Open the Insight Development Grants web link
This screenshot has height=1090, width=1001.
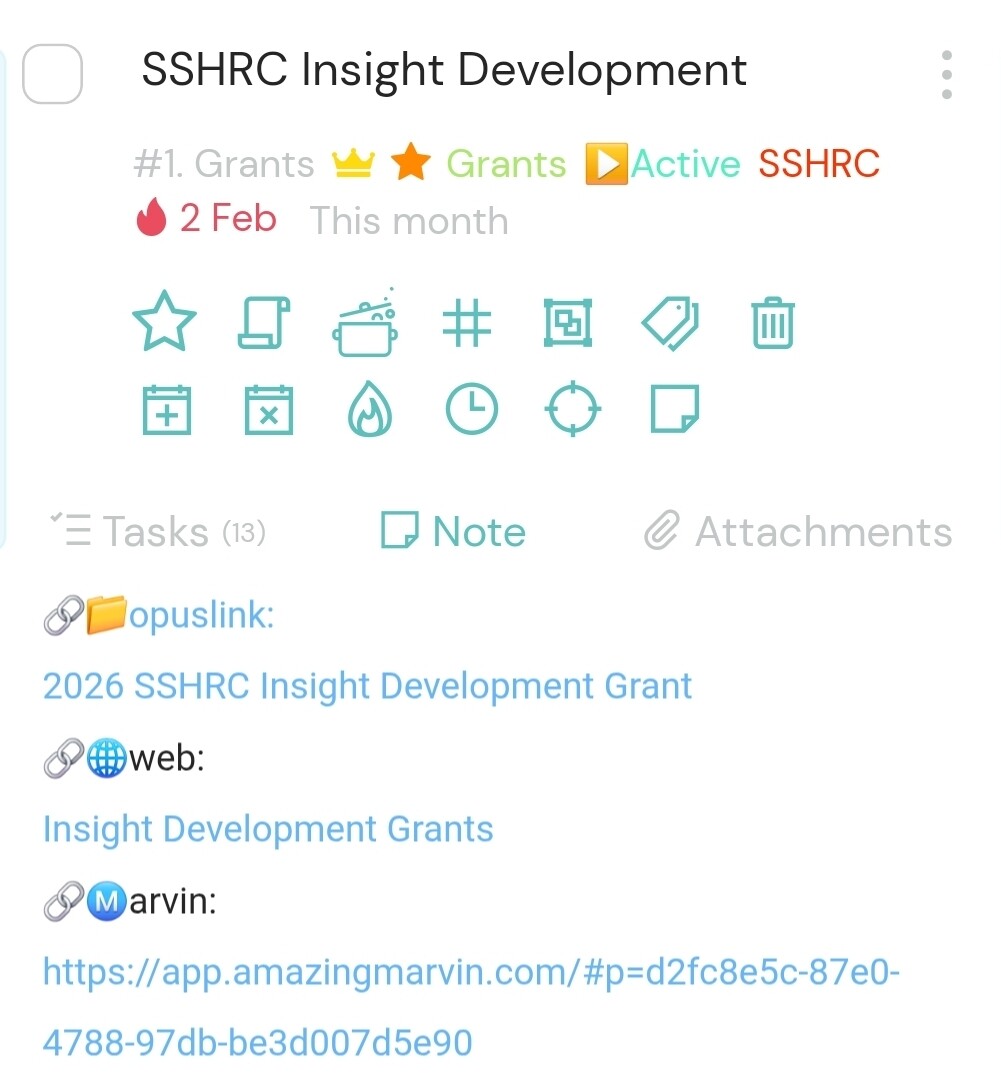[x=268, y=829]
